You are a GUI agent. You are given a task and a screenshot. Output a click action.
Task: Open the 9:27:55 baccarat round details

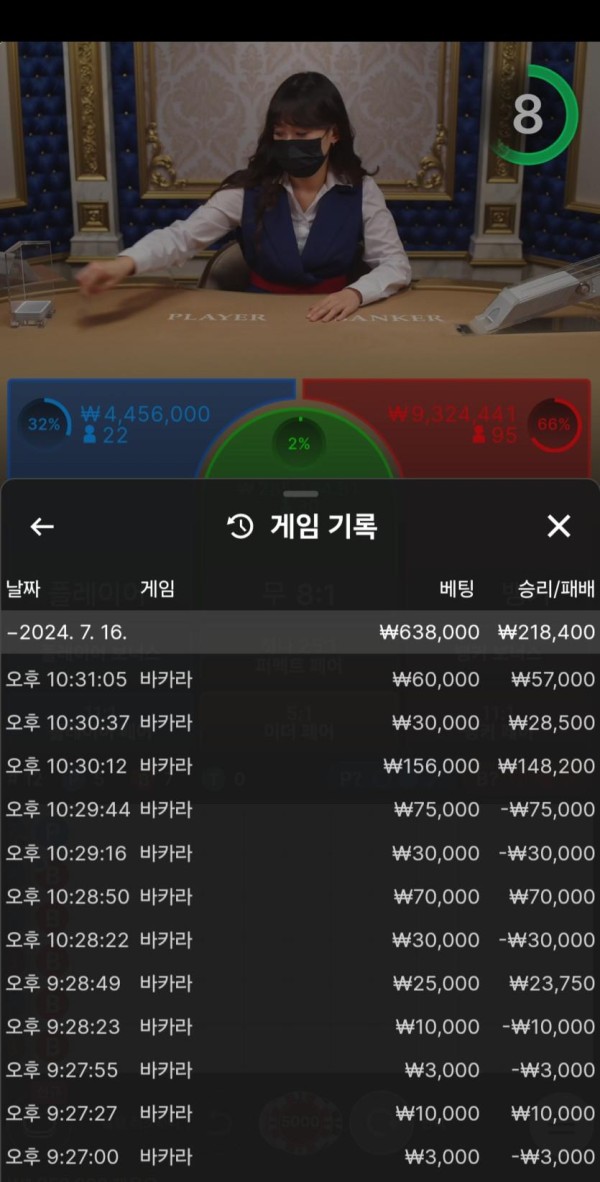(x=300, y=1070)
